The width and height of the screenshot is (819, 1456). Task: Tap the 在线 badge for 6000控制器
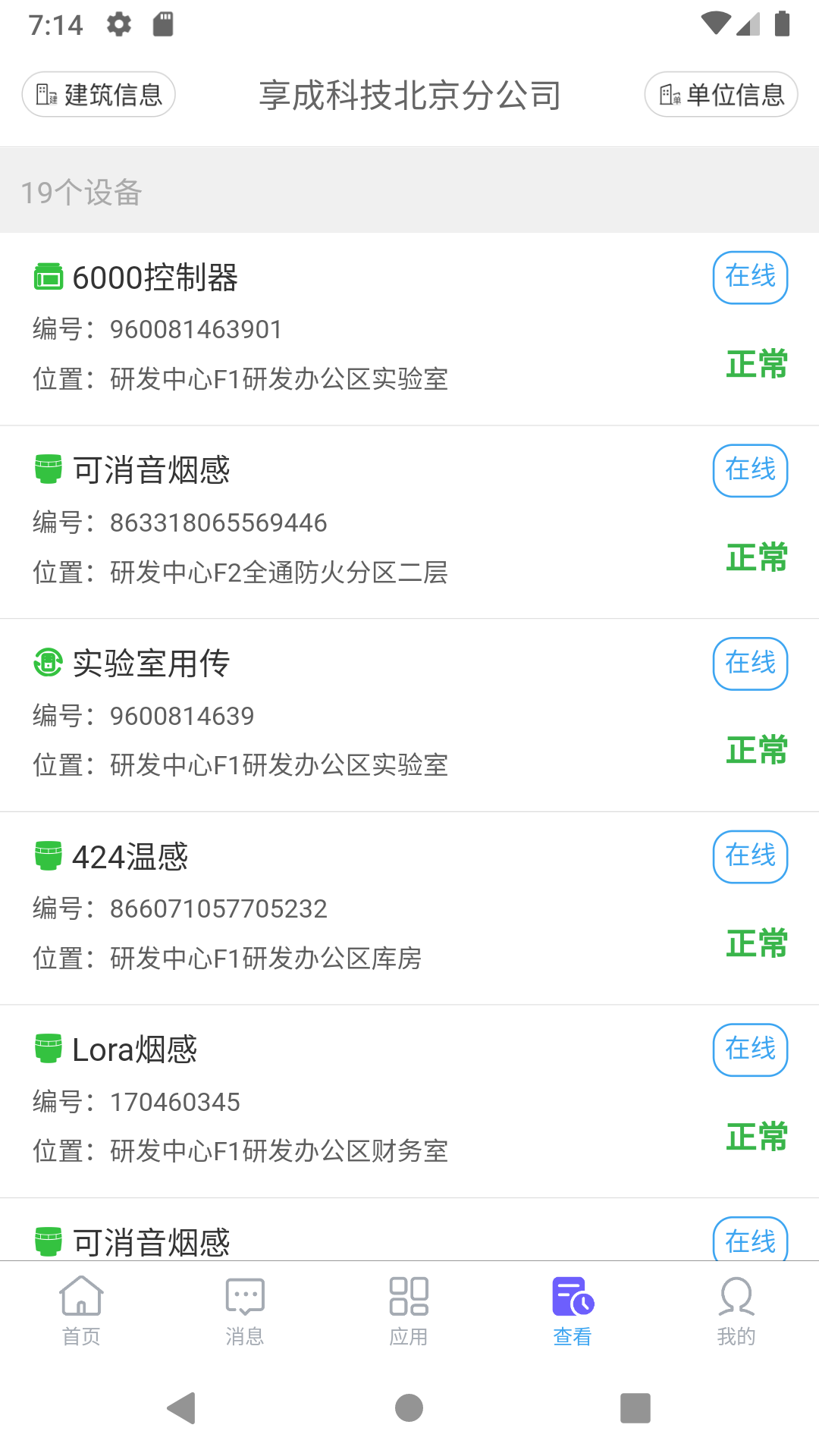click(749, 278)
